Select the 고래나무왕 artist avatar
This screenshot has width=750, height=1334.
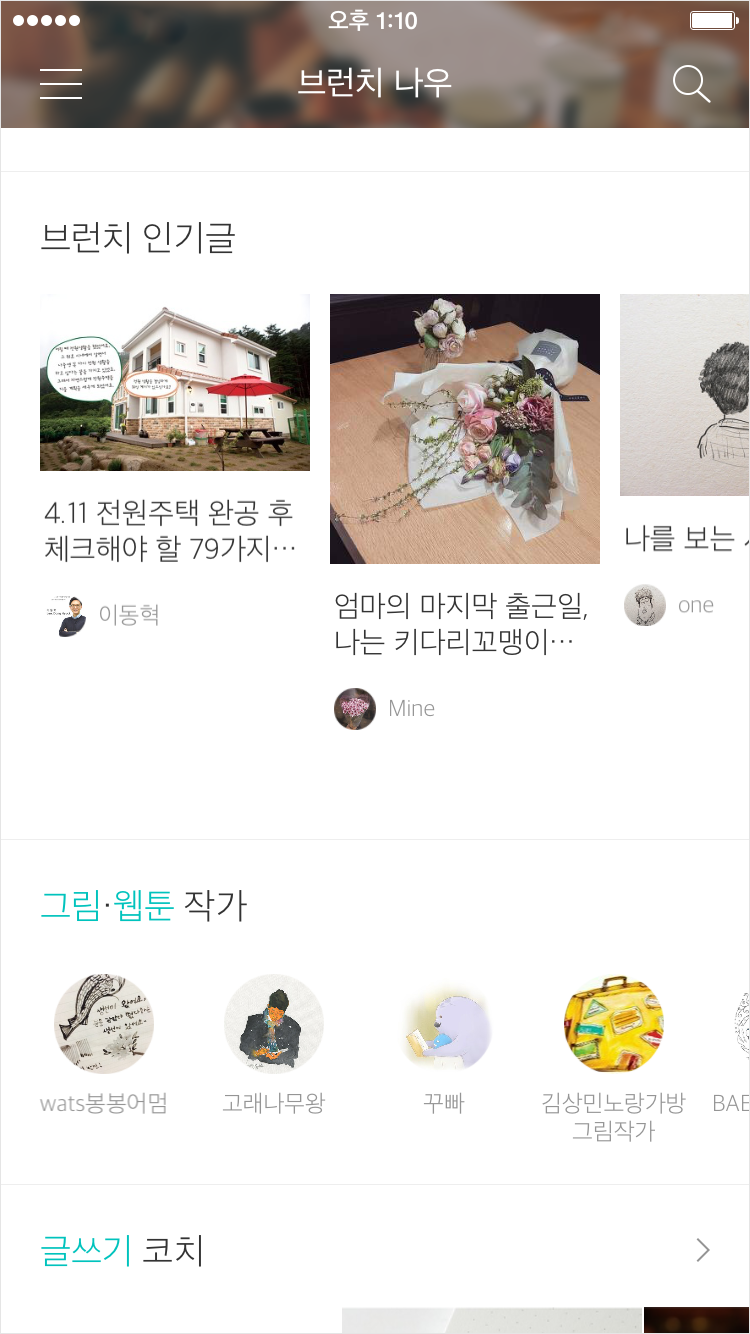click(274, 1024)
